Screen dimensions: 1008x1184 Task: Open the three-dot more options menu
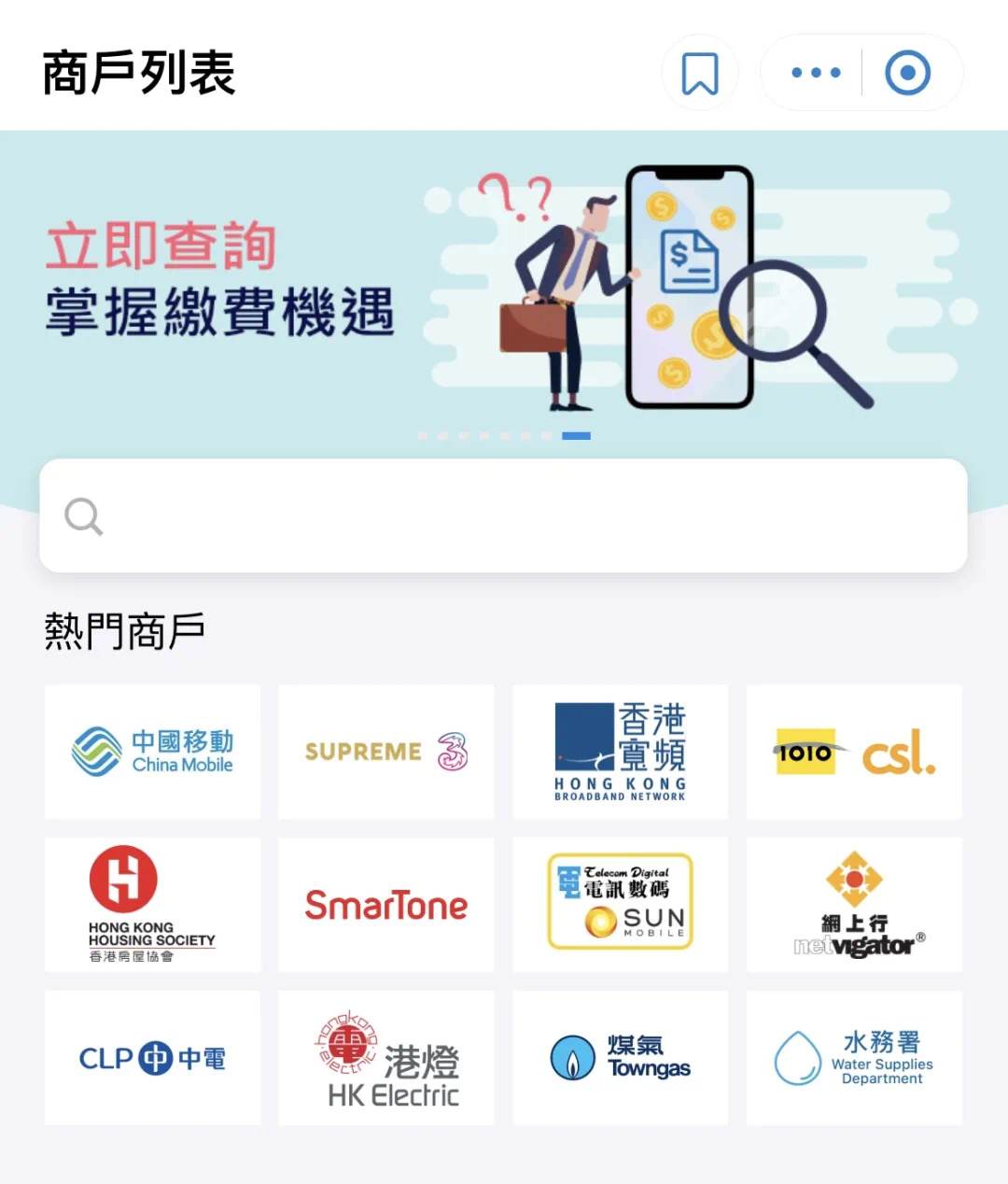(815, 73)
